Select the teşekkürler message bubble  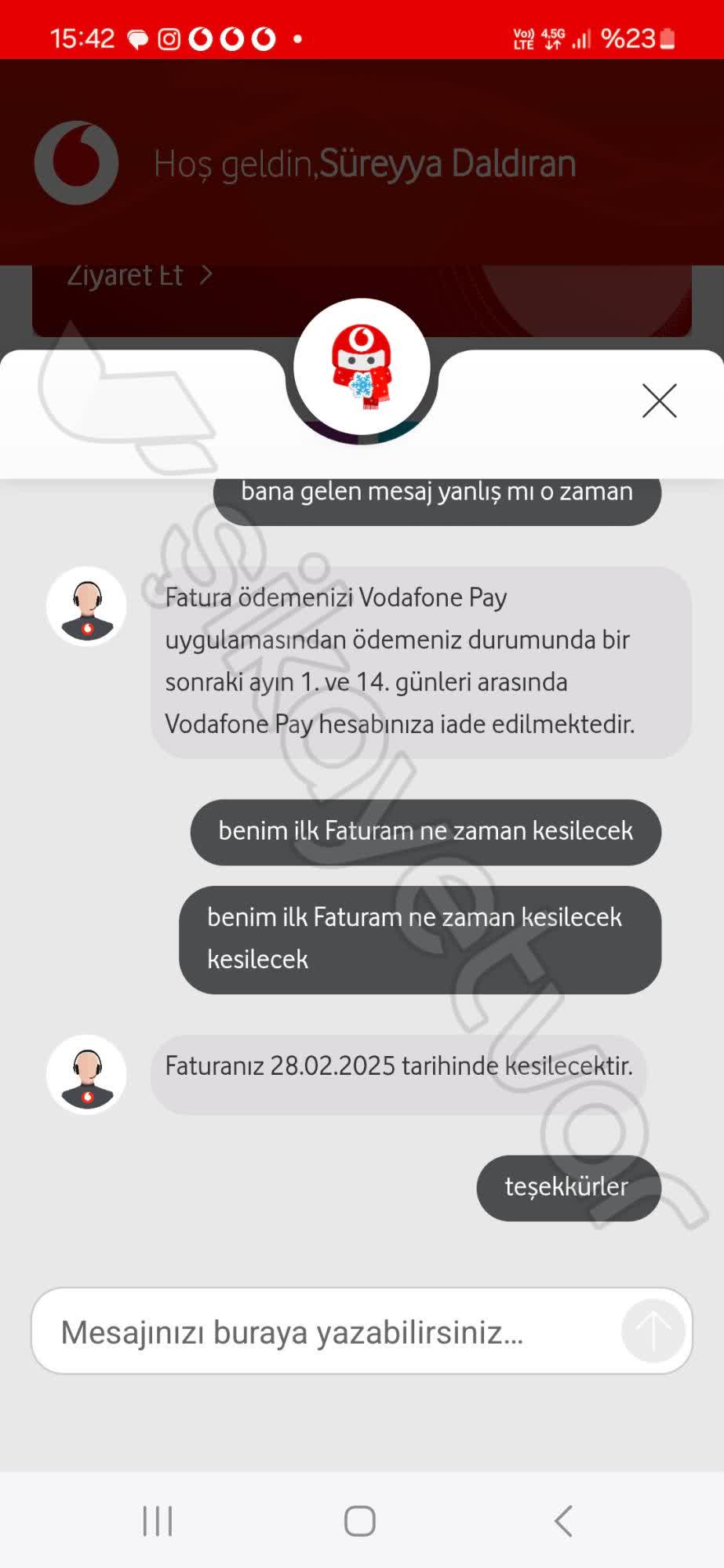coord(568,1187)
